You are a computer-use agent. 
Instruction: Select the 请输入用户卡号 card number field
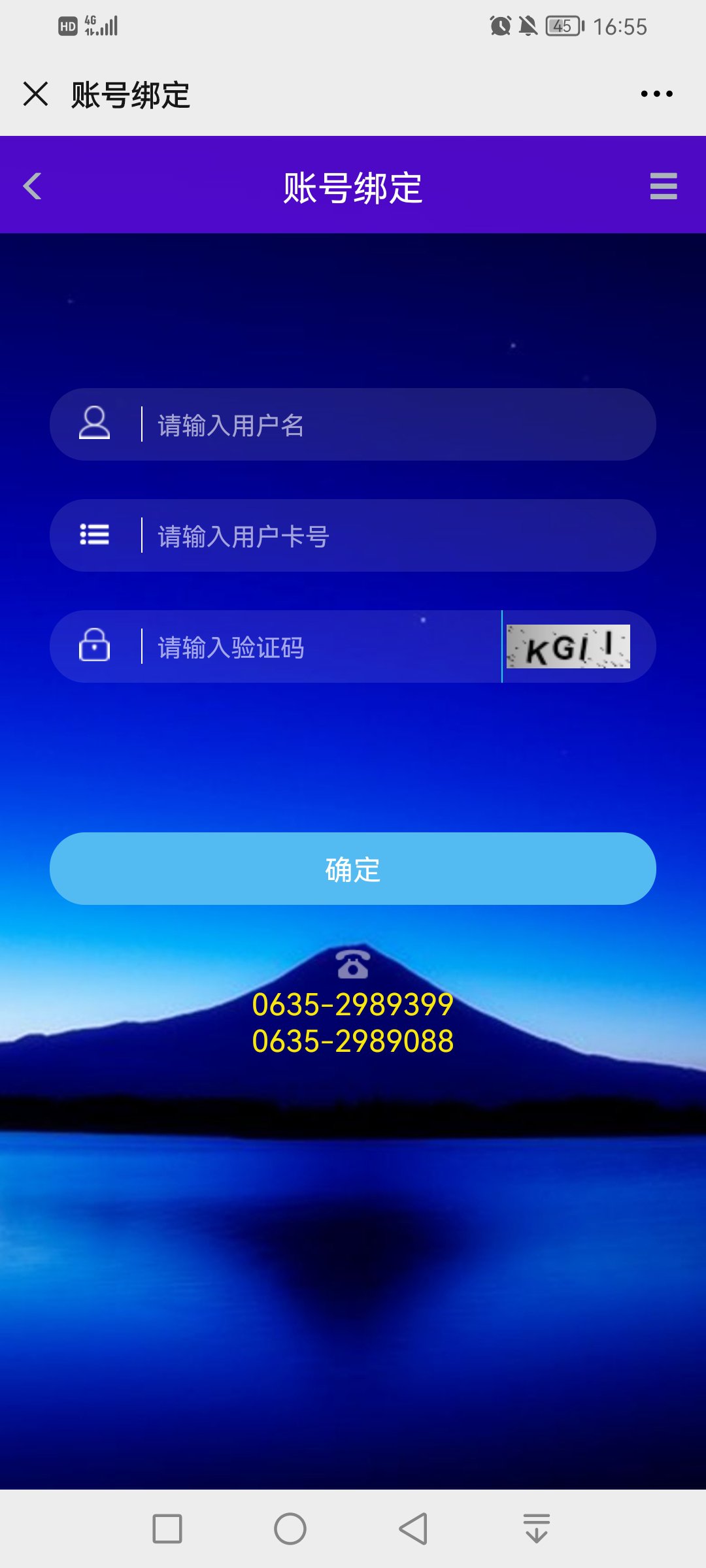(392, 536)
